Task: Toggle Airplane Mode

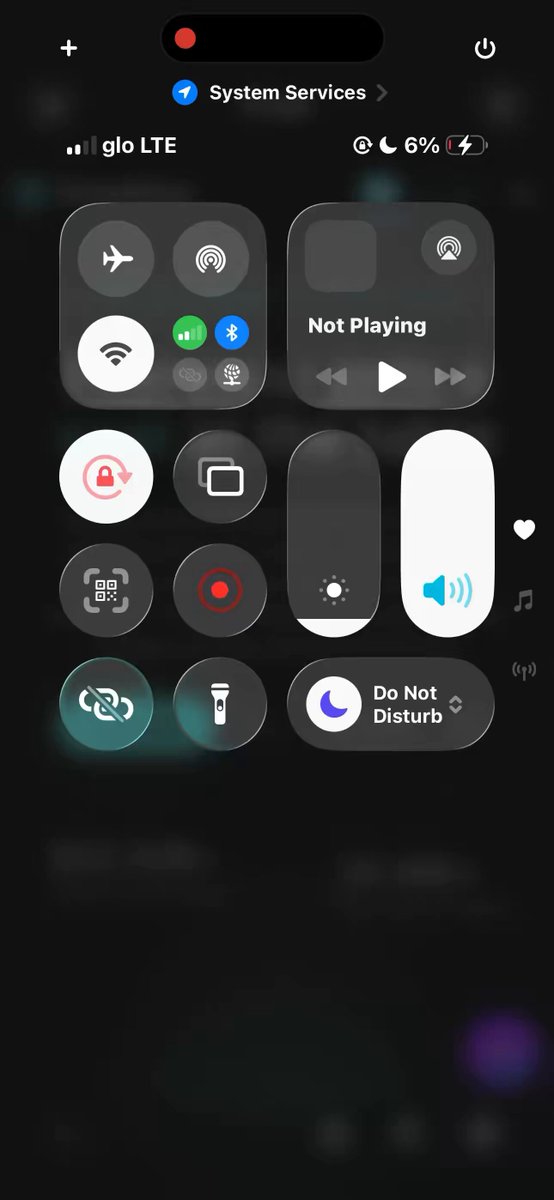Action: [x=116, y=259]
